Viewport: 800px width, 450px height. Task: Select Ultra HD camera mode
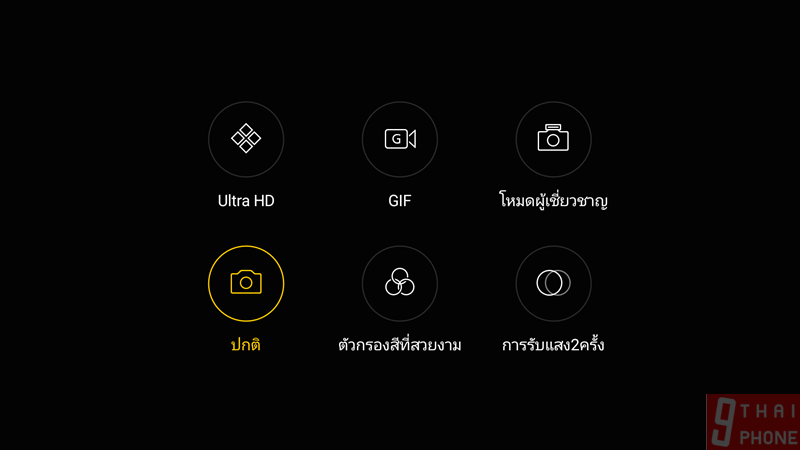pos(246,139)
